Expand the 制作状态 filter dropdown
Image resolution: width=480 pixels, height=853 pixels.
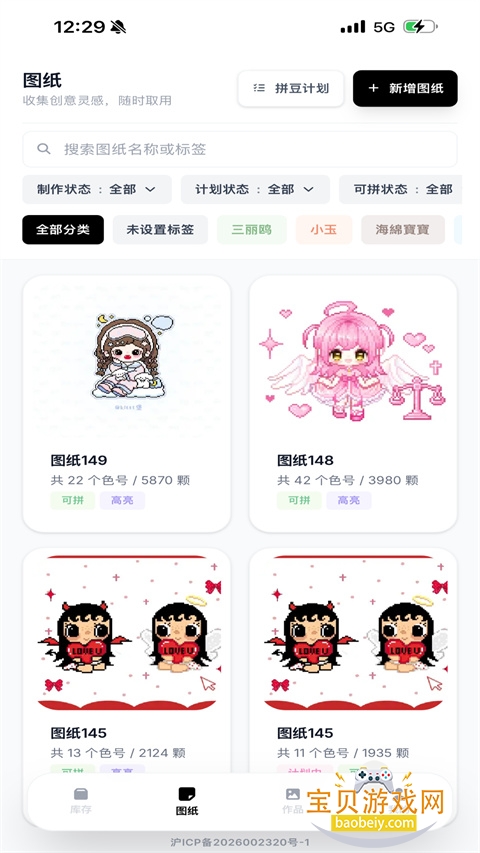pos(97,189)
